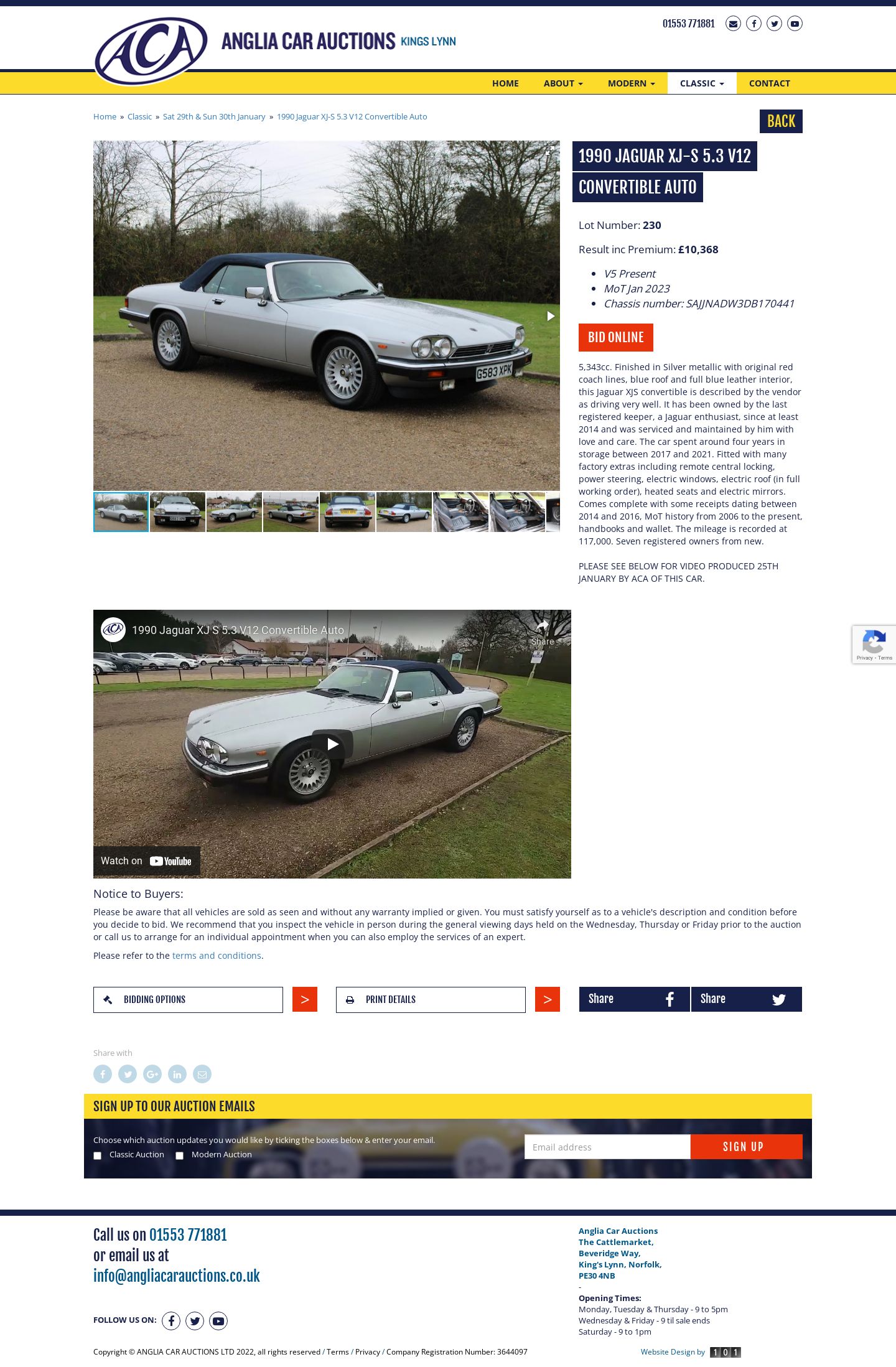
Task: Tick the Modern Auction checkbox
Action: (x=180, y=1155)
